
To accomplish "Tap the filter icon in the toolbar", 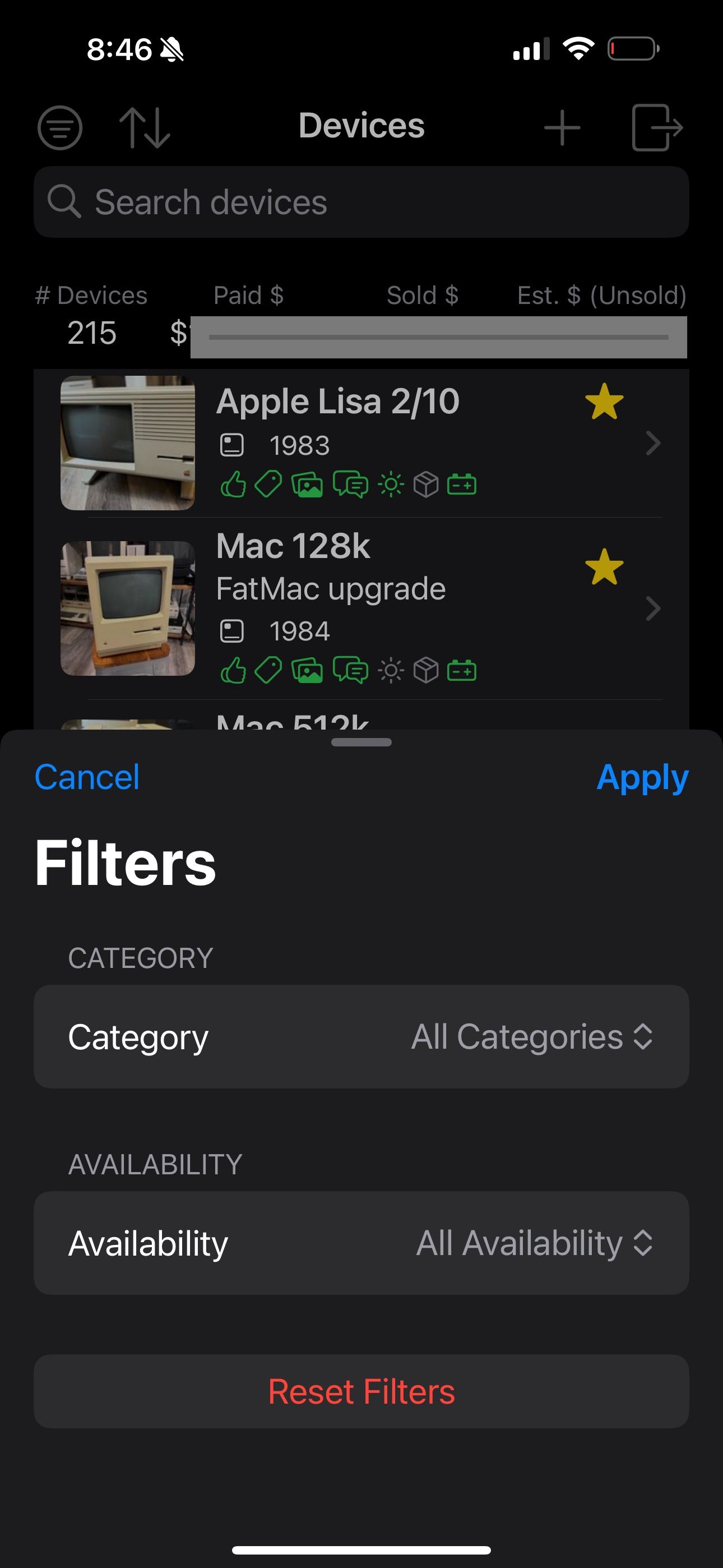I will 59,128.
